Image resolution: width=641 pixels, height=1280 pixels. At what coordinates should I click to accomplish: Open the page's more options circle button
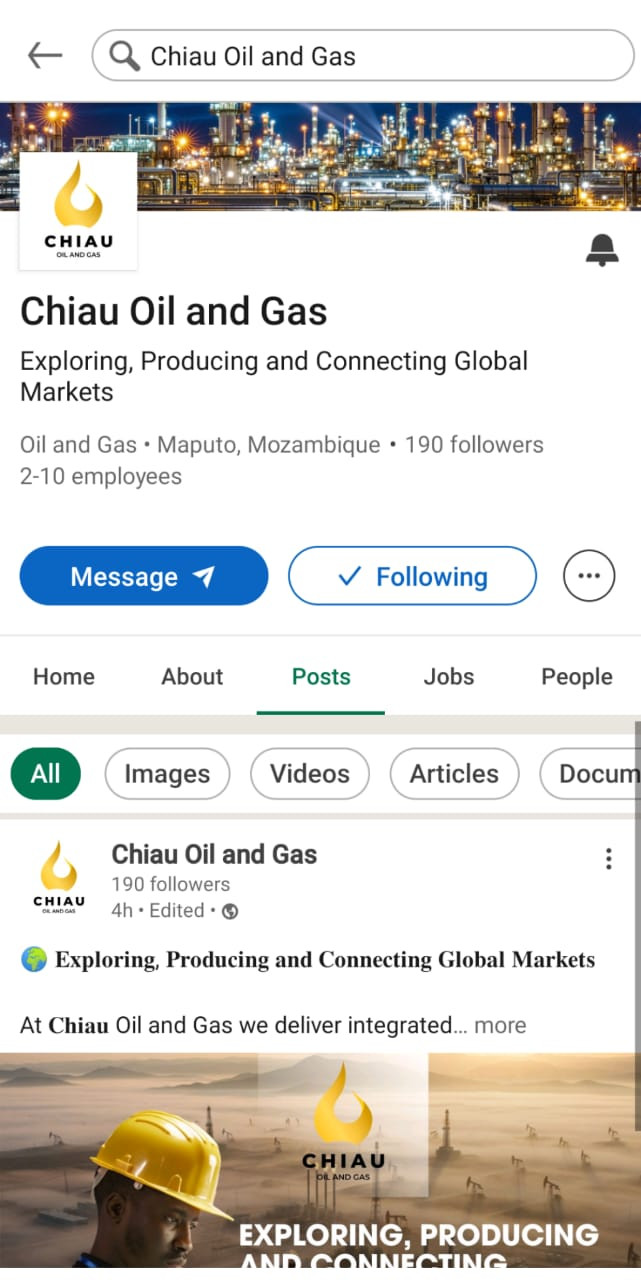[589, 576]
